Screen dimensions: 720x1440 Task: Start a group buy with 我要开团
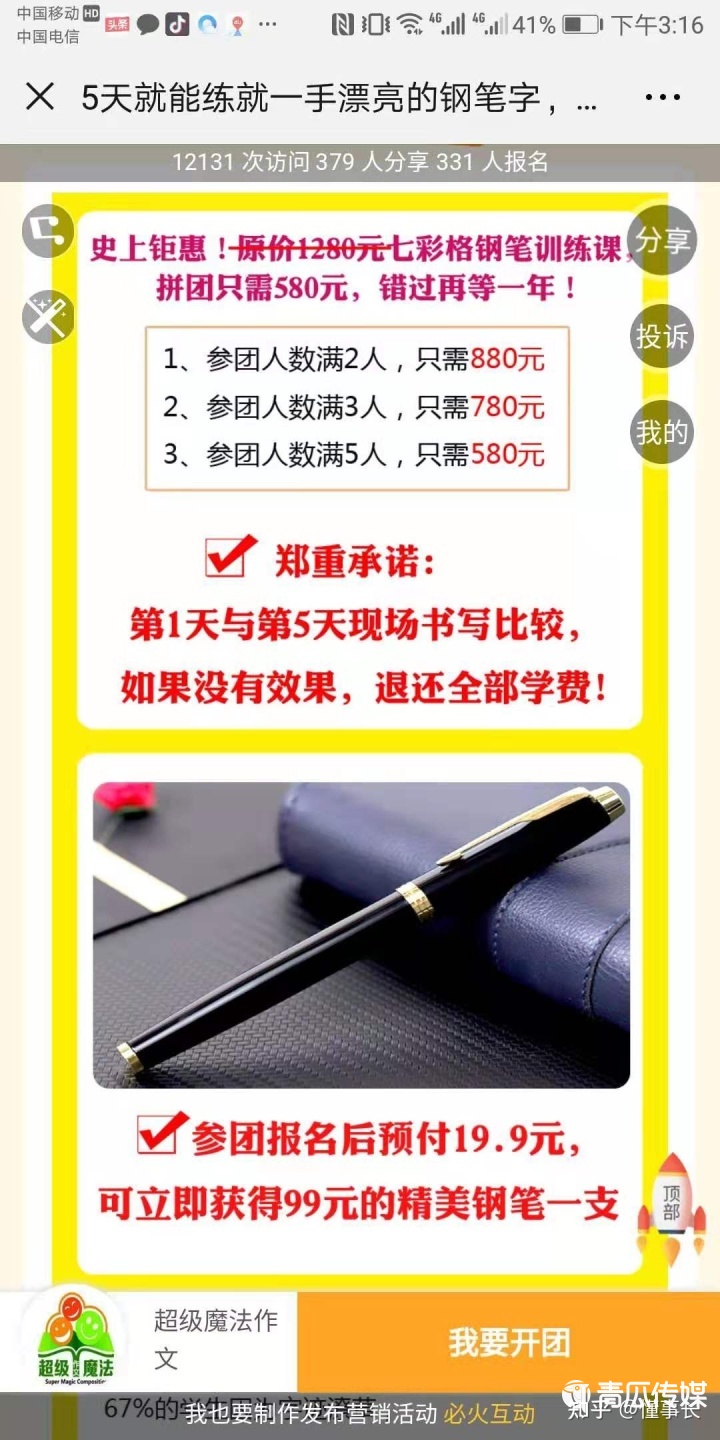click(x=508, y=1342)
